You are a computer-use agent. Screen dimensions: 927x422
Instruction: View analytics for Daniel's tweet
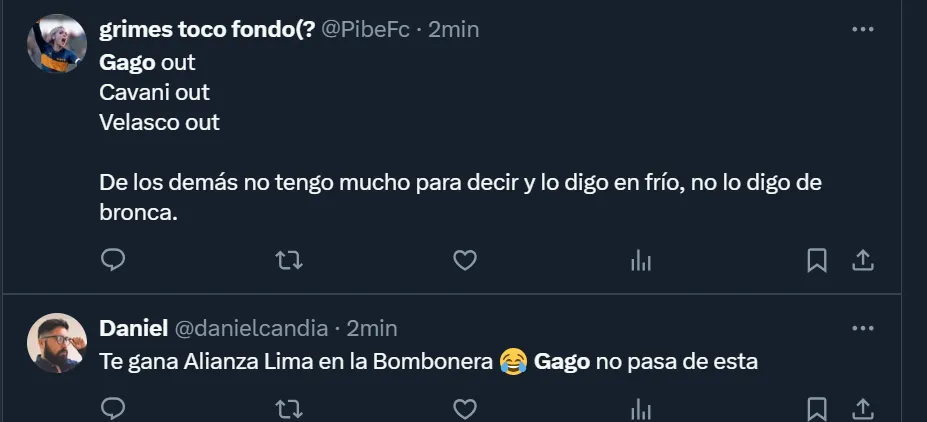click(x=640, y=409)
